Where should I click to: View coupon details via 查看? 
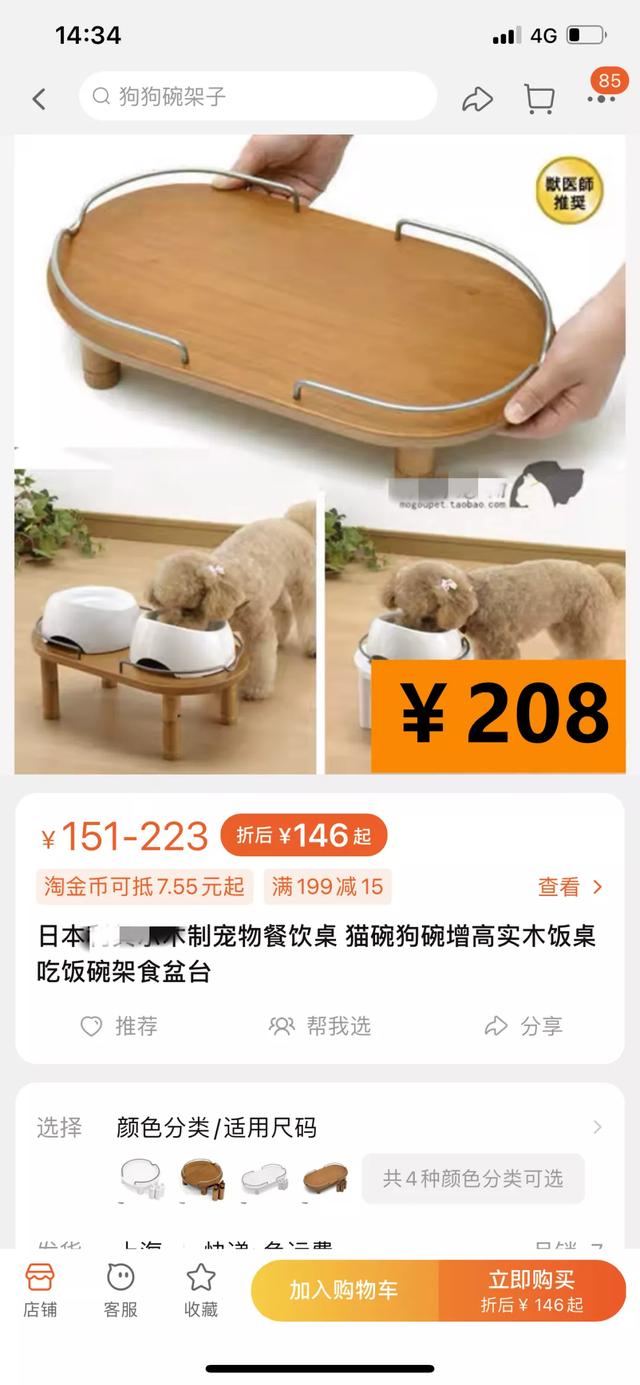point(570,887)
